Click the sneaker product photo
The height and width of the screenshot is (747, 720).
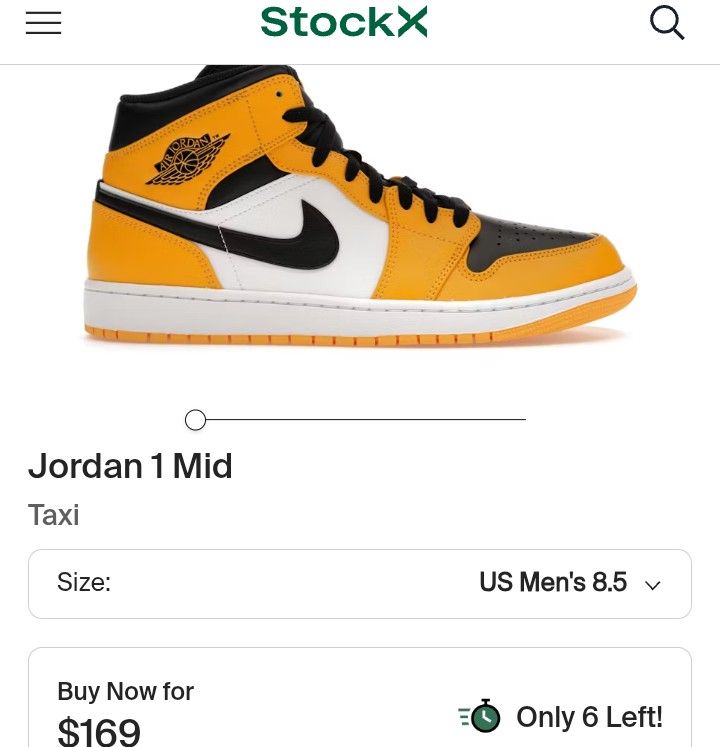360,215
